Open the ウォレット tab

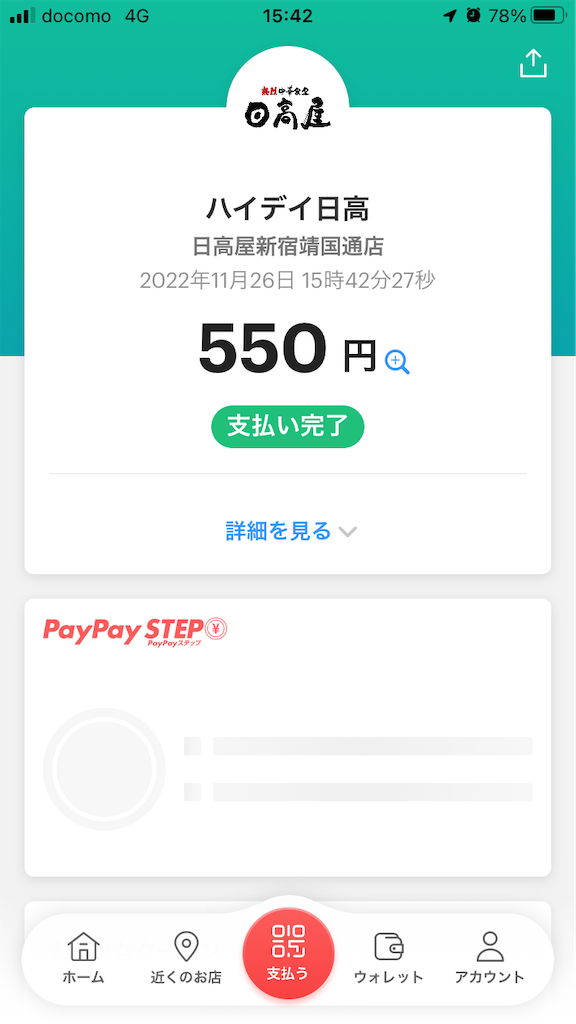[389, 958]
